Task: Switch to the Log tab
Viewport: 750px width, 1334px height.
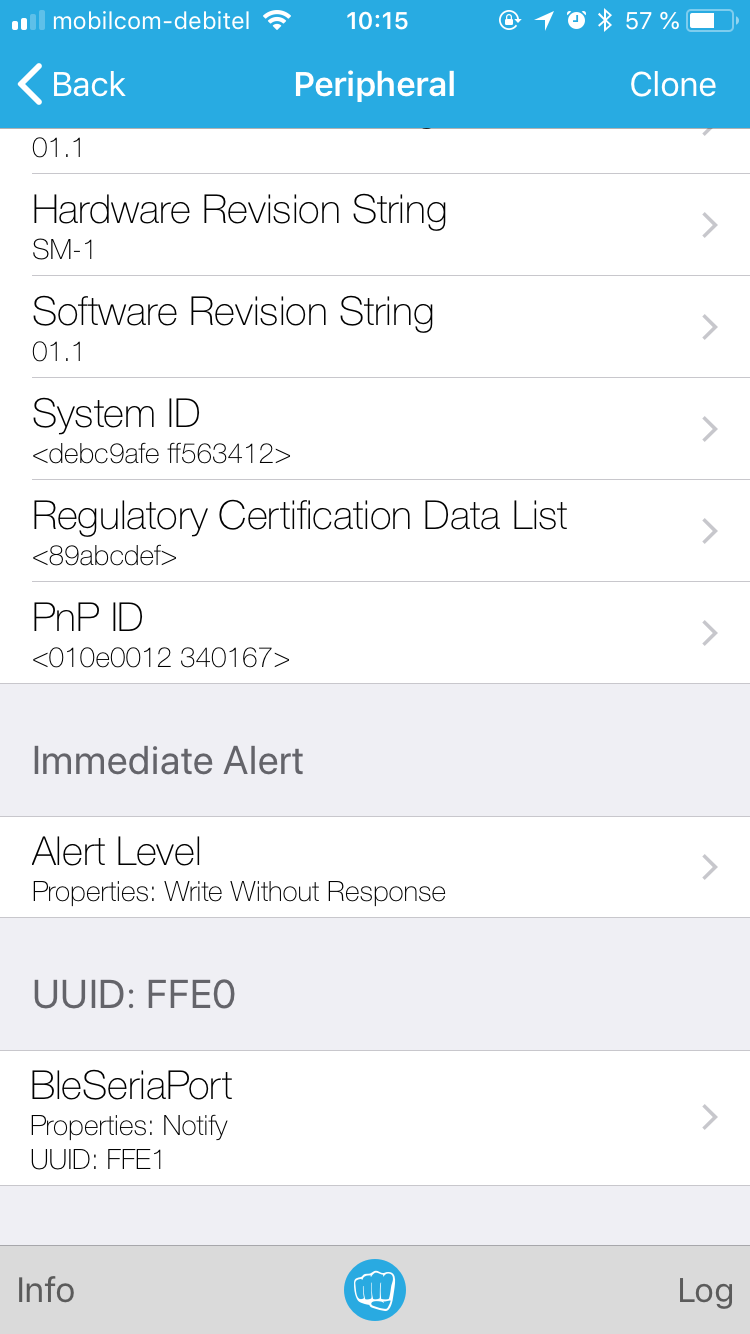Action: (706, 1290)
